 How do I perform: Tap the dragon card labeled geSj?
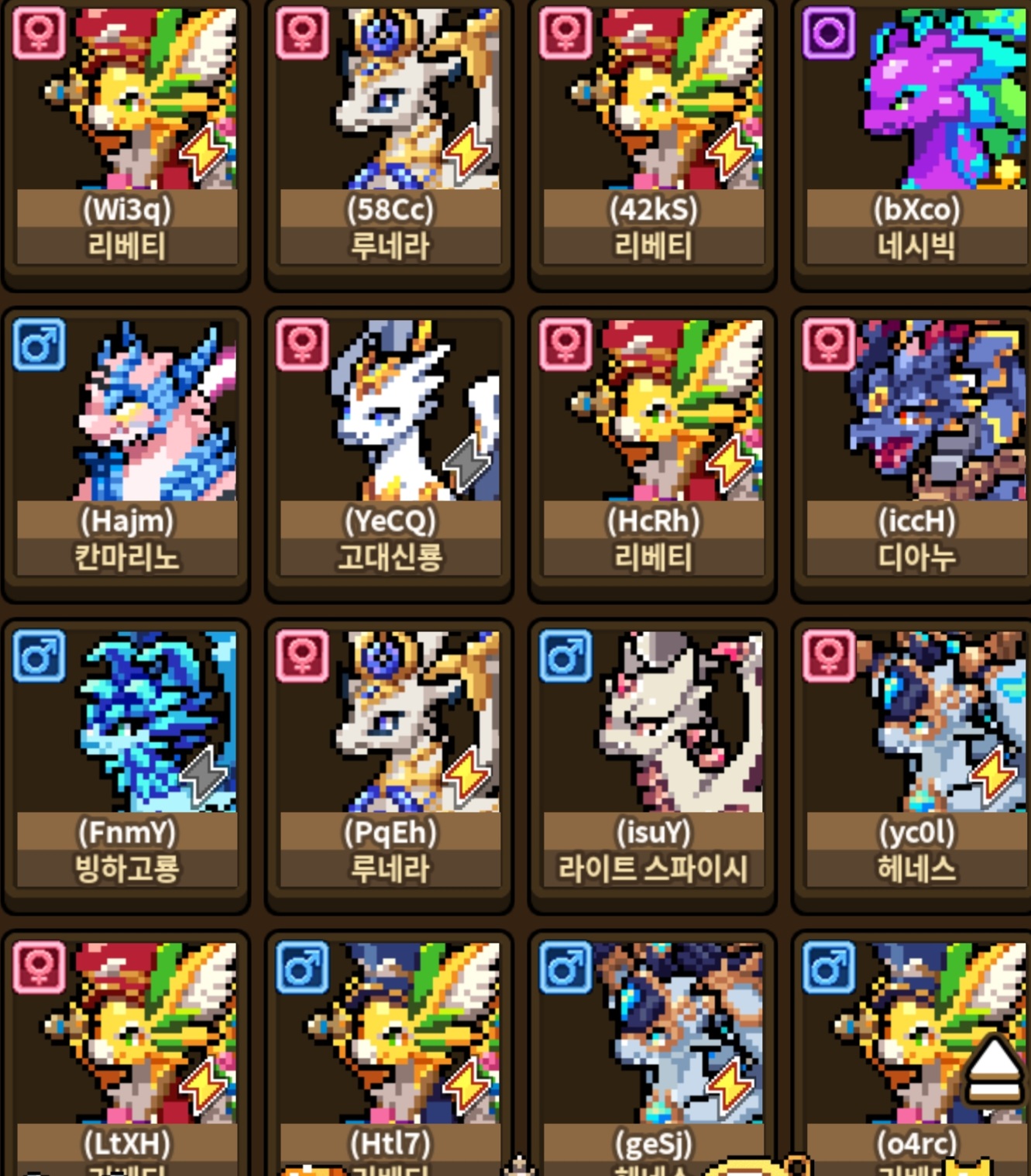click(653, 1054)
